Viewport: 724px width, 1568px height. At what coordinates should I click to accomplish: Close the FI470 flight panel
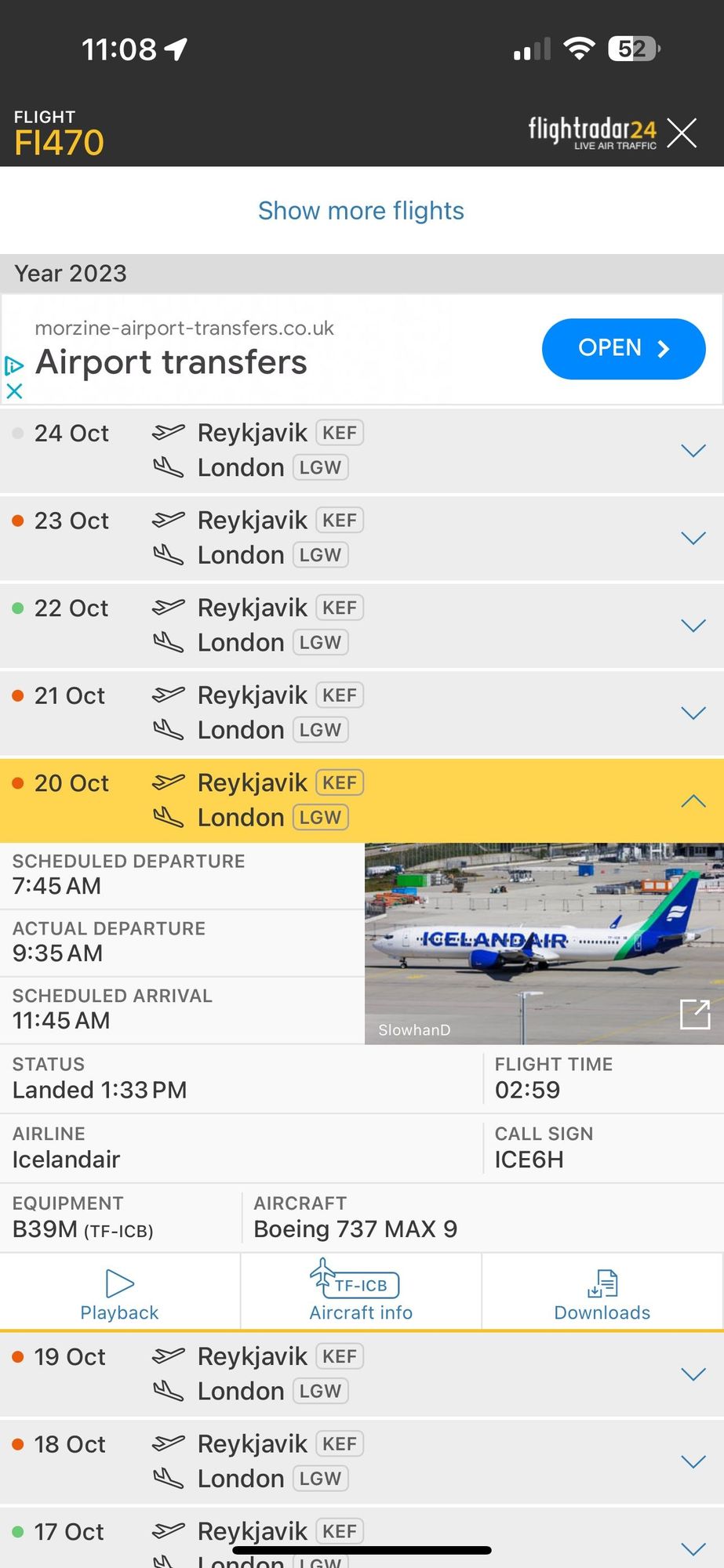pyautogui.click(x=682, y=133)
